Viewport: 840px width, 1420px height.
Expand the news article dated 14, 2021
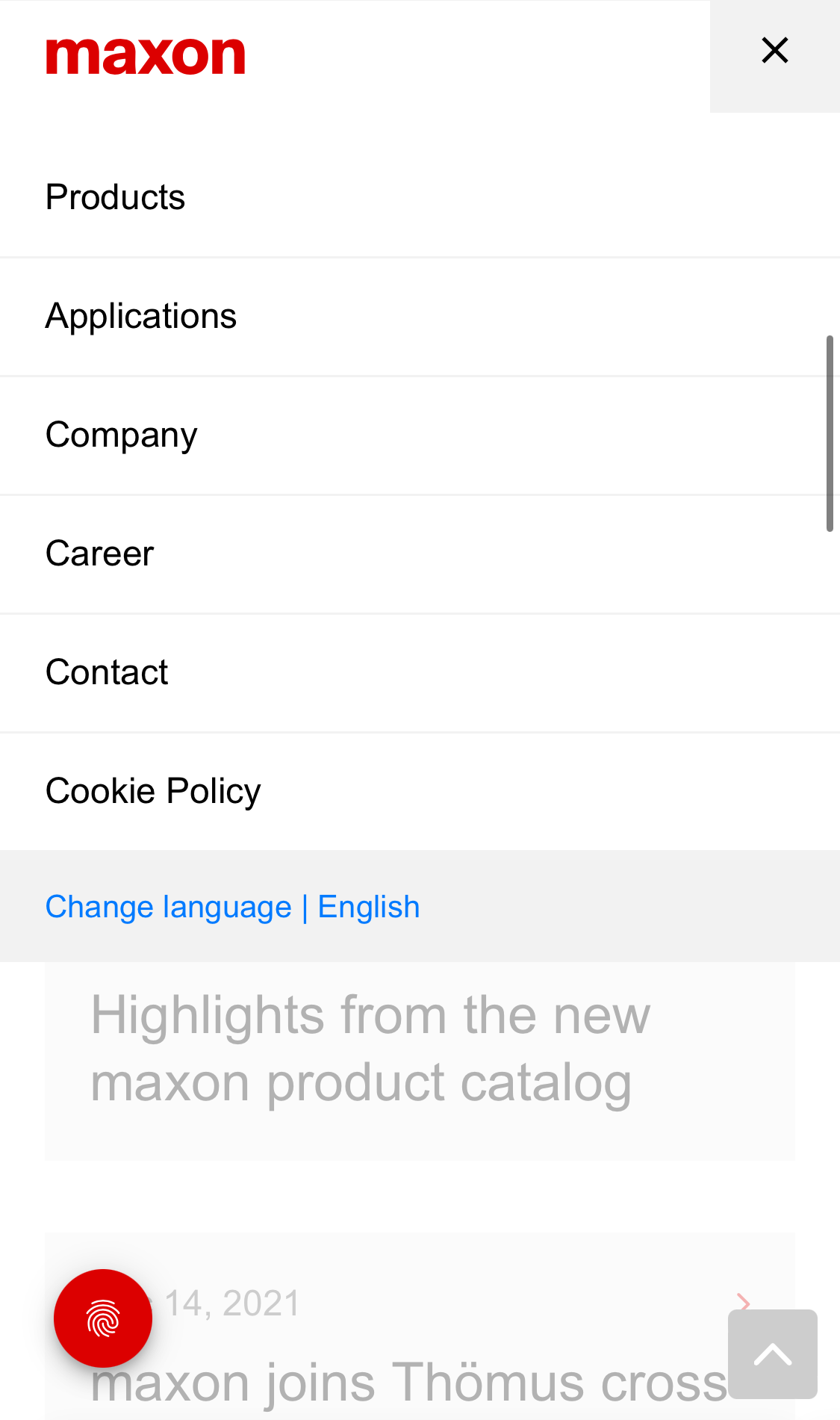[x=231, y=1303]
